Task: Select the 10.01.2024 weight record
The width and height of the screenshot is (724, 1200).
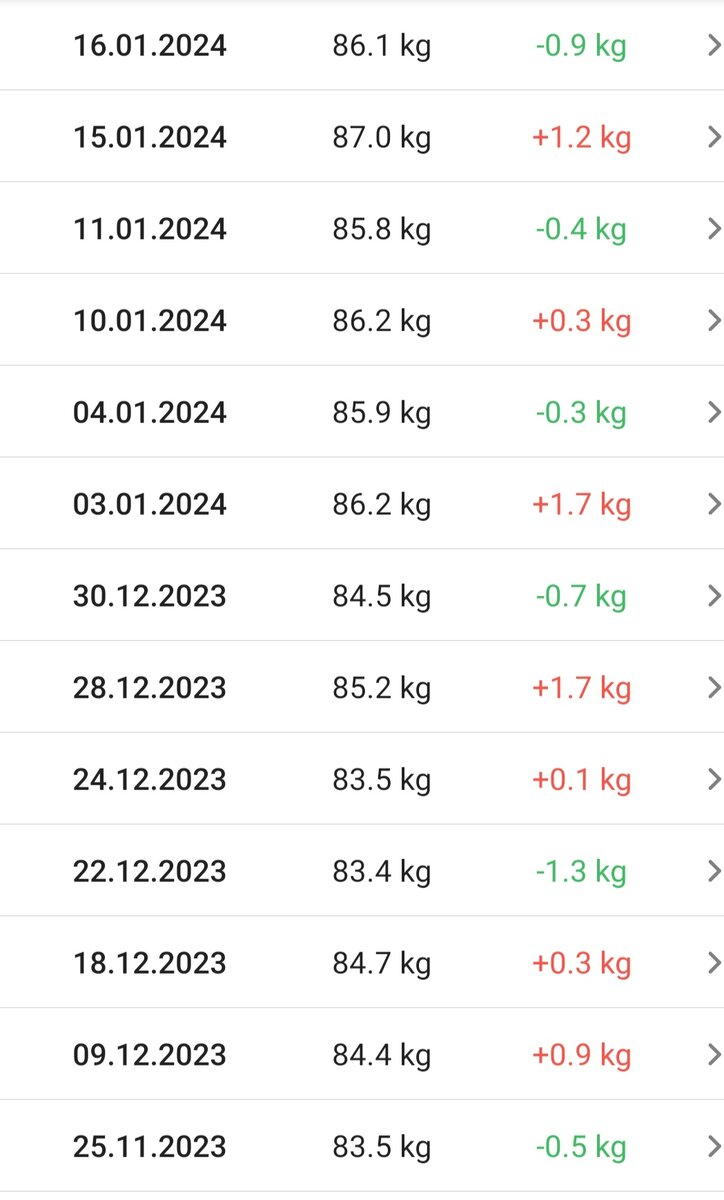Action: point(362,321)
